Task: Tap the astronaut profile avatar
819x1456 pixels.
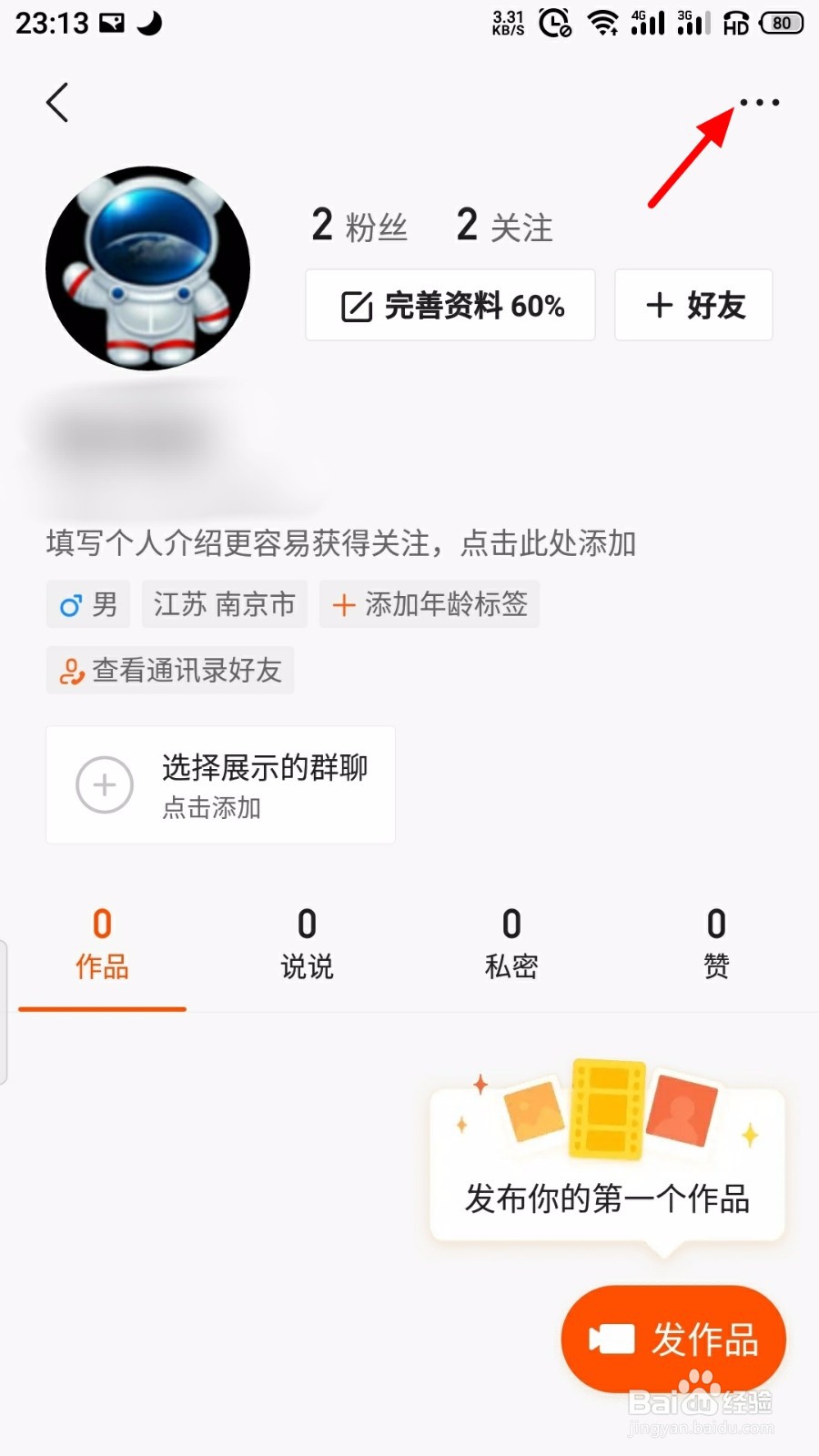Action: 148,267
